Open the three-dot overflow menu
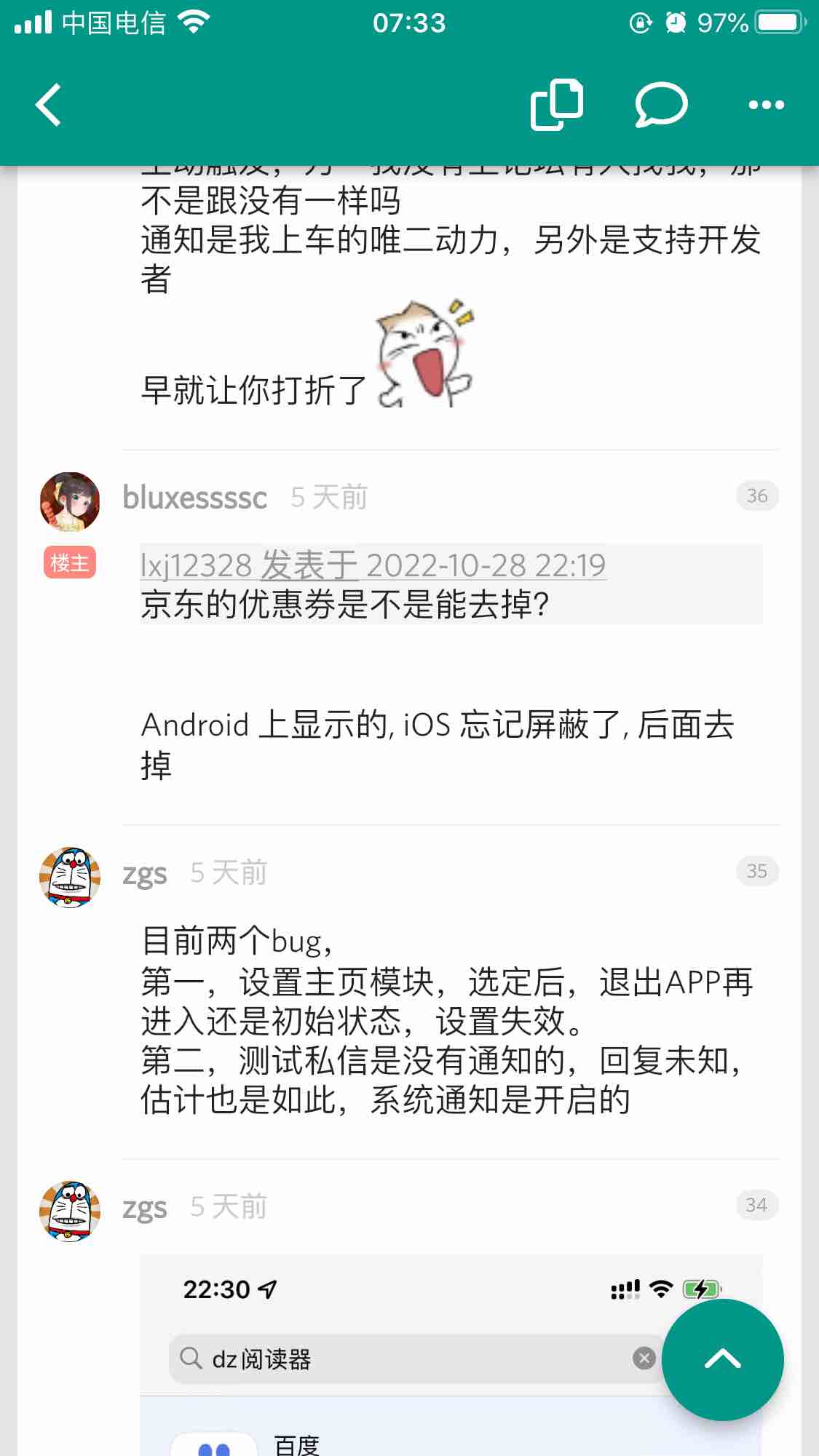 (766, 105)
